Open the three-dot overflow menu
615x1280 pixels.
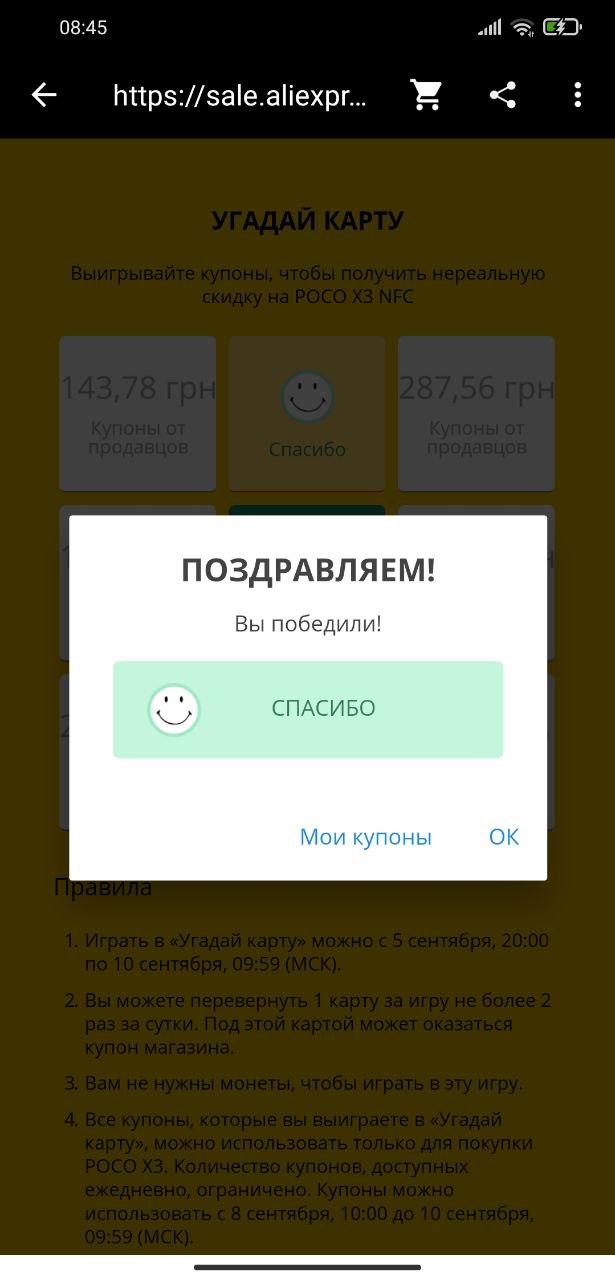point(577,96)
